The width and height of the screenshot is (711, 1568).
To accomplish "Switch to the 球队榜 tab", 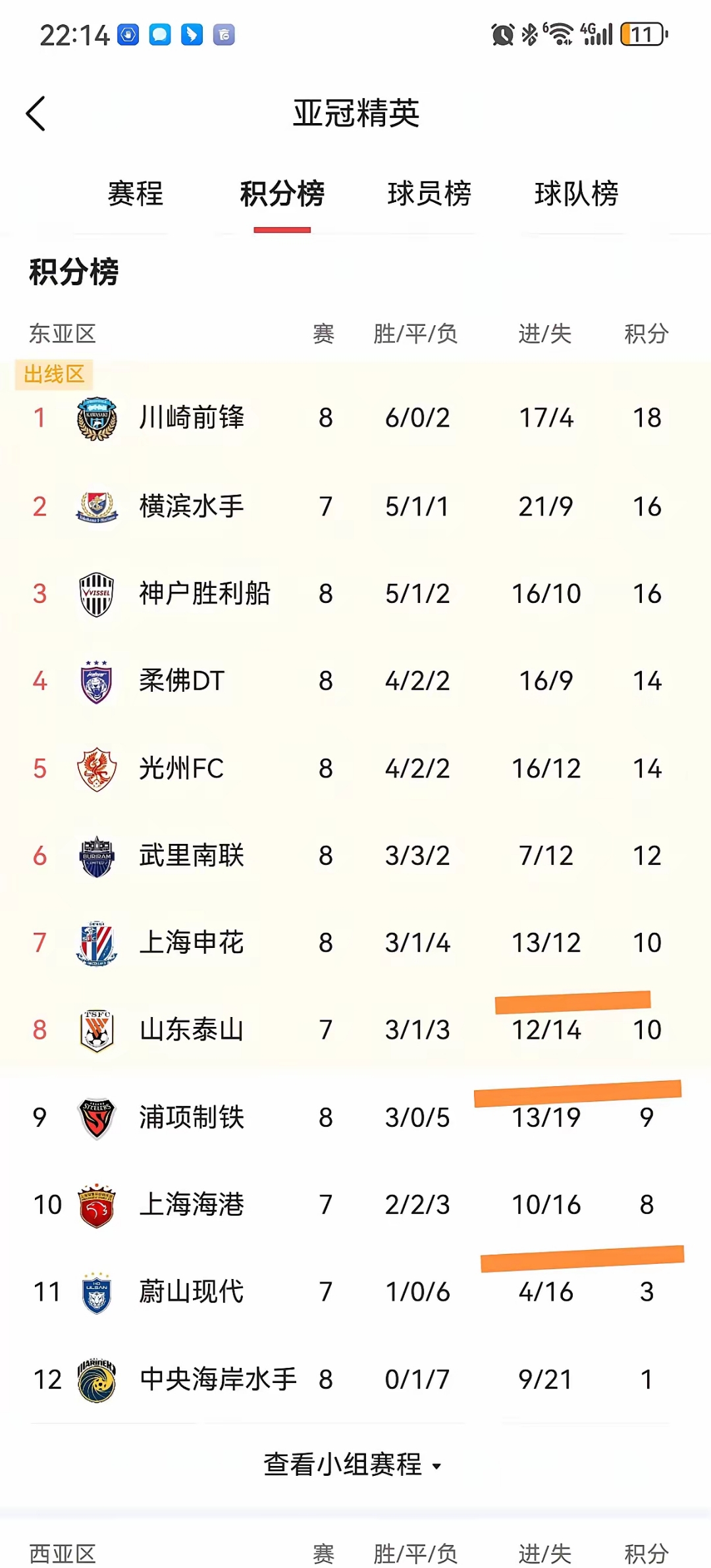I will click(577, 193).
